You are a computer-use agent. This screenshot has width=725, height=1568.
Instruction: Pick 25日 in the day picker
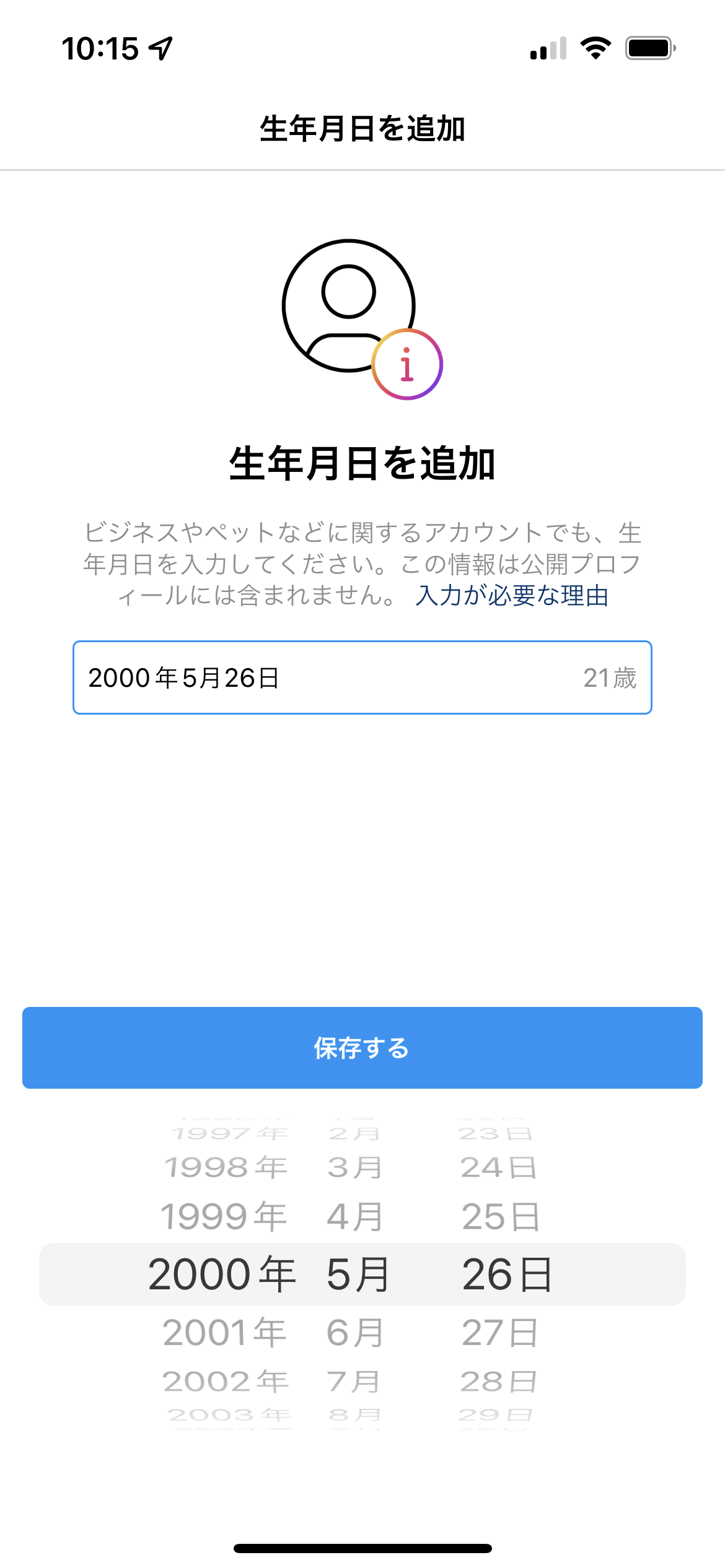[x=501, y=1216]
